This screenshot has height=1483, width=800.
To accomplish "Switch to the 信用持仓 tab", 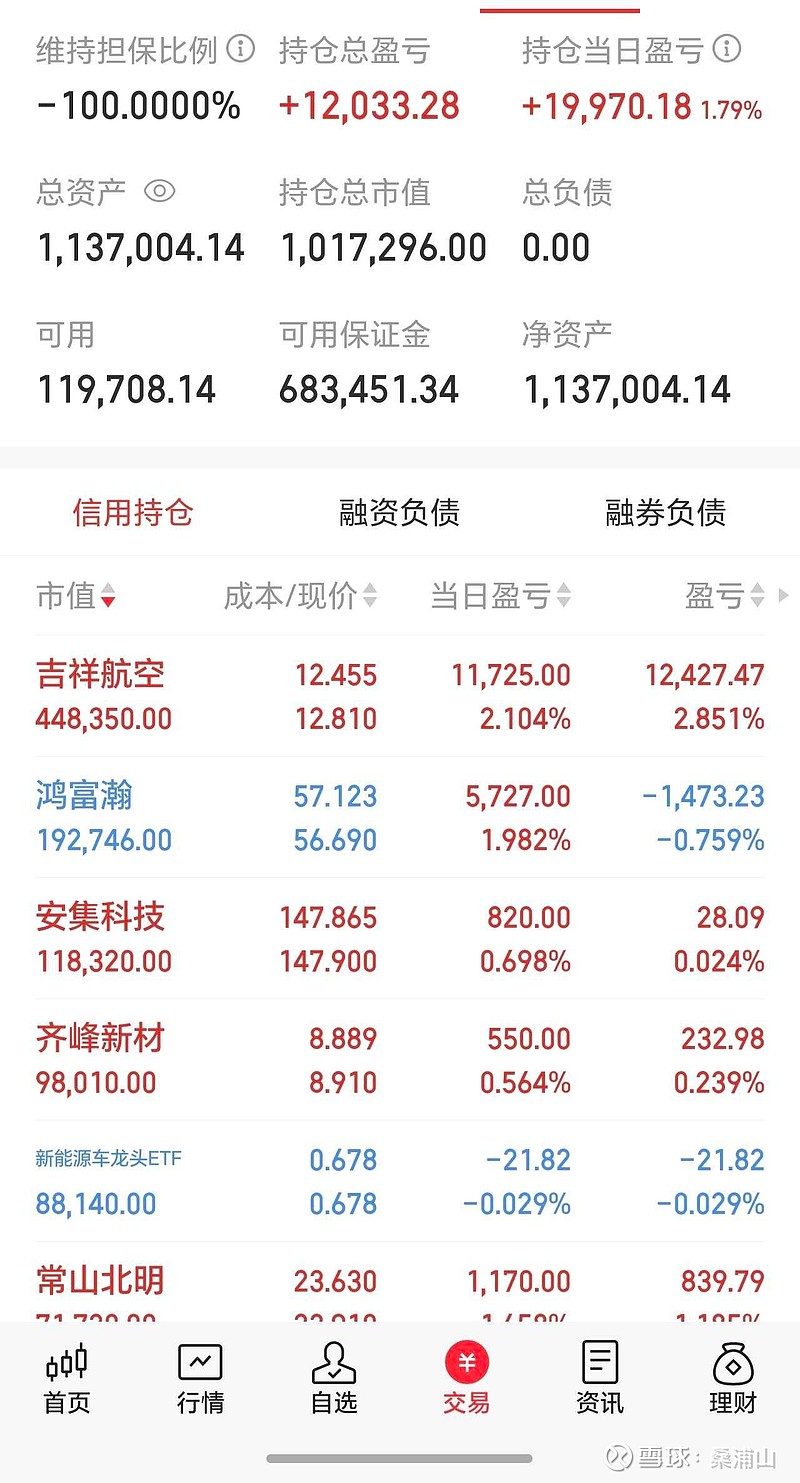I will click(x=133, y=513).
